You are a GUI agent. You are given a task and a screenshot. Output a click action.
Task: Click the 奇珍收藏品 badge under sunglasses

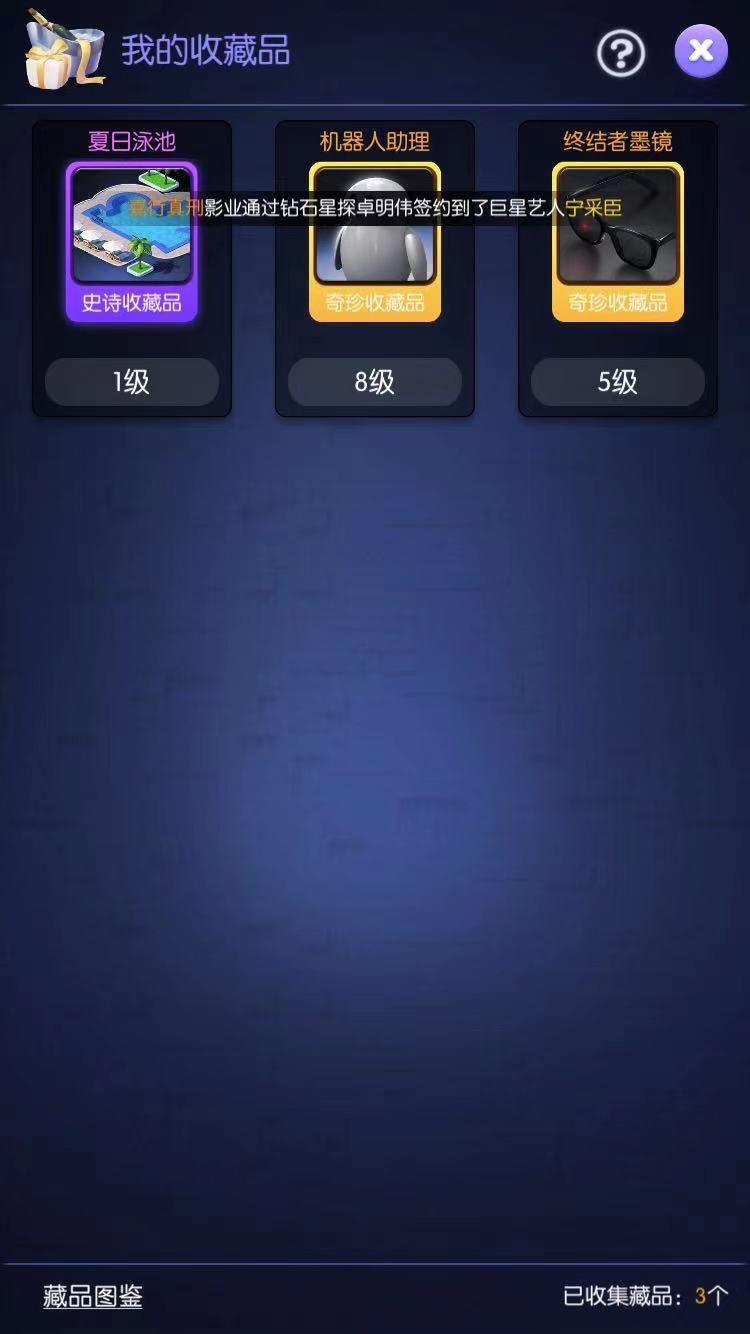tap(617, 307)
